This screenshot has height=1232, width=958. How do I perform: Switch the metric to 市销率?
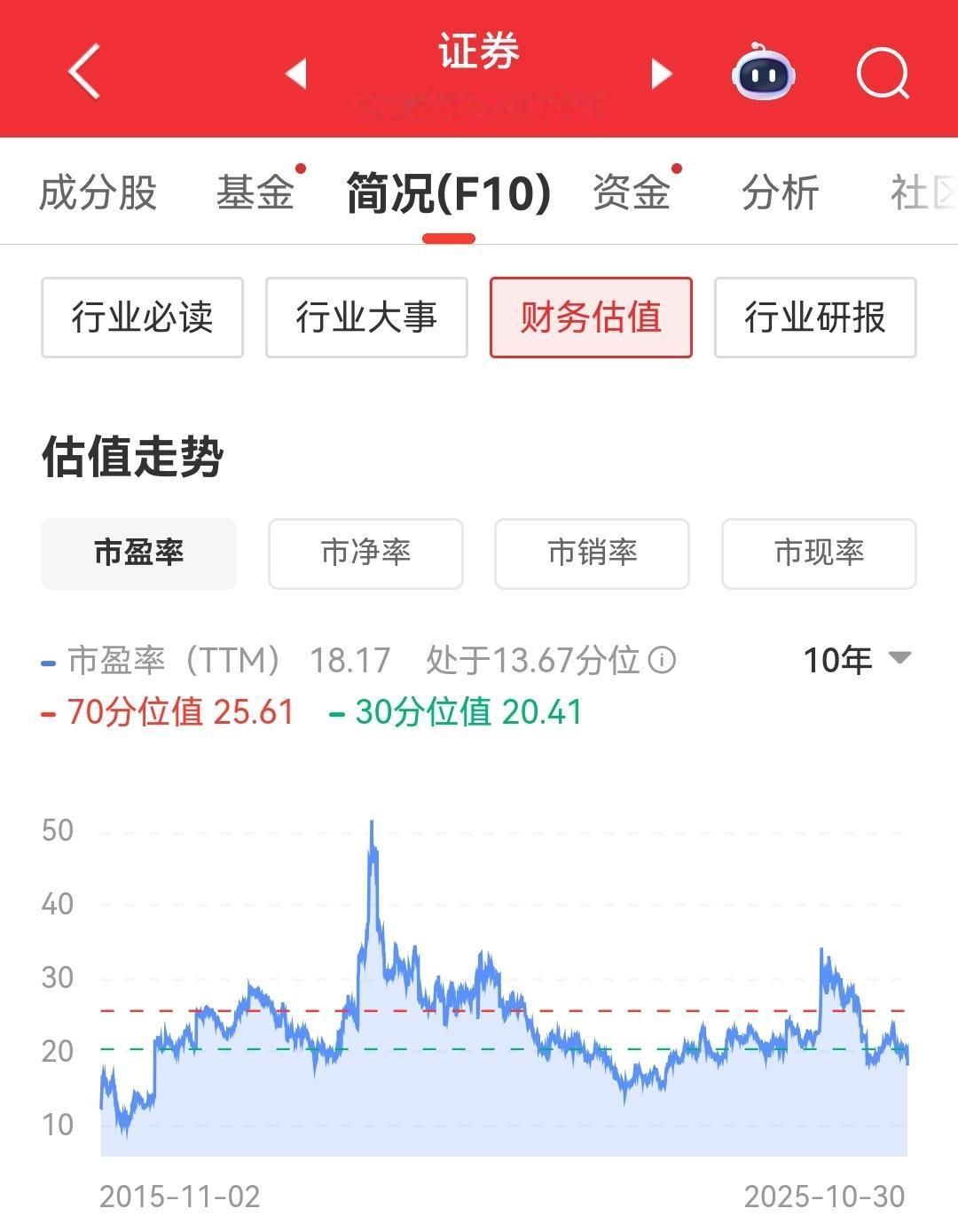(592, 553)
